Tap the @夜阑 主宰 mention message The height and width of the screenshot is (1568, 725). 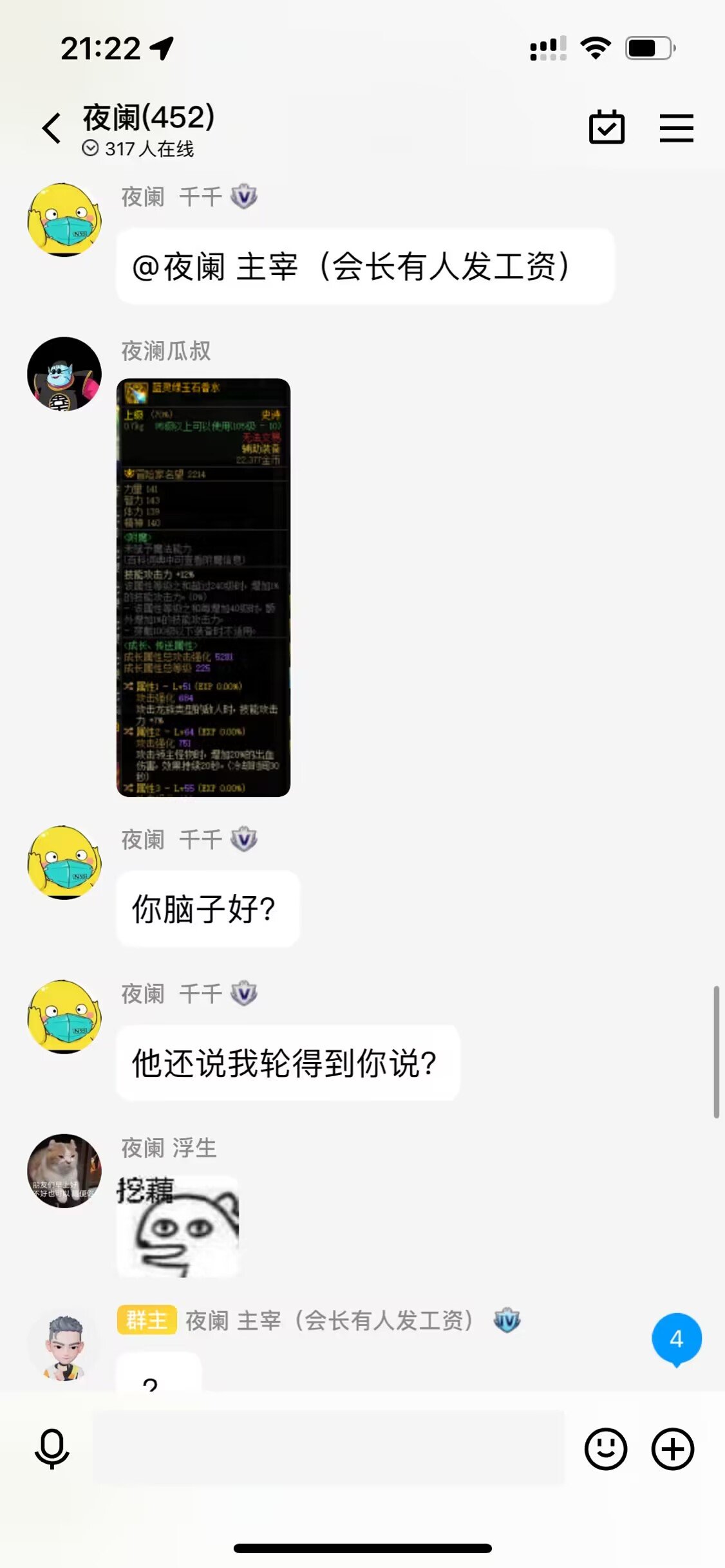click(365, 266)
